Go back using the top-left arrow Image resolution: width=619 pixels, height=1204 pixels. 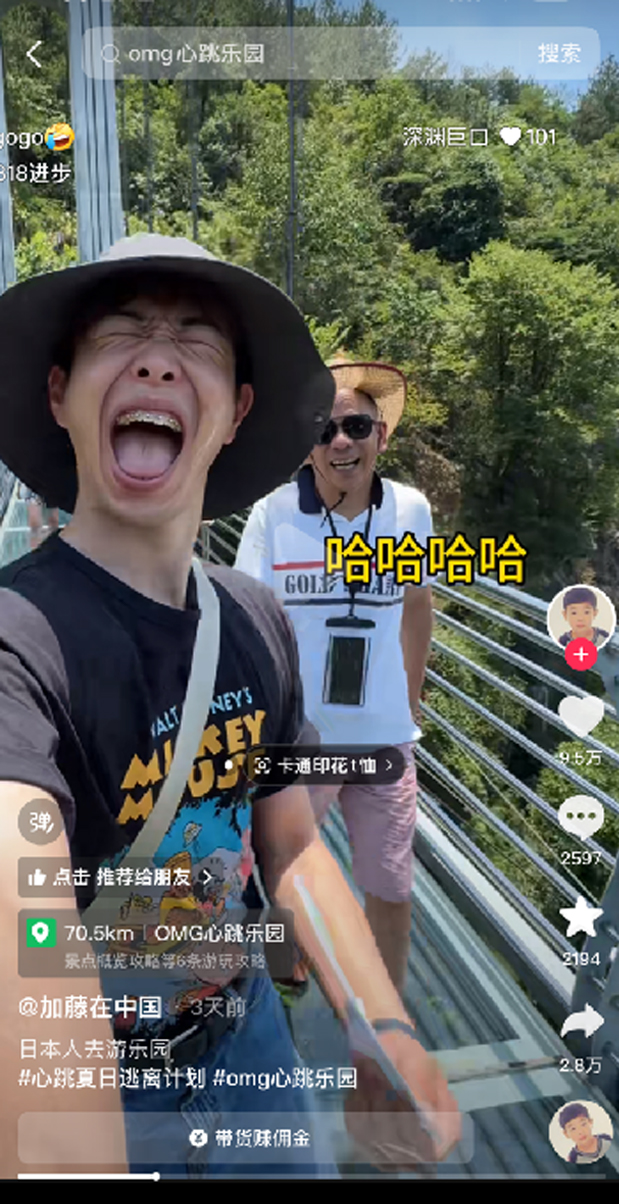(34, 54)
